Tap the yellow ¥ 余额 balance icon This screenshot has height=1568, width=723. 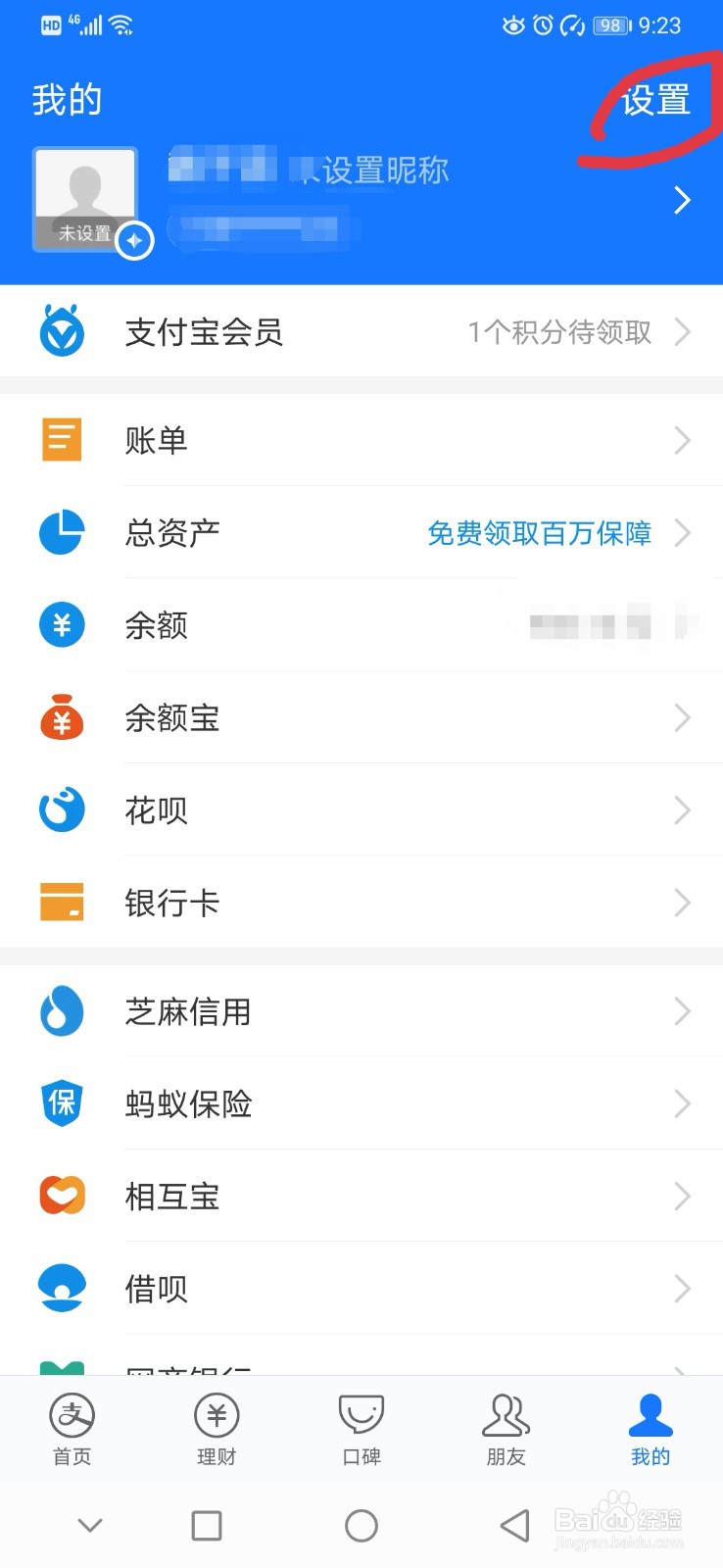pyautogui.click(x=61, y=624)
